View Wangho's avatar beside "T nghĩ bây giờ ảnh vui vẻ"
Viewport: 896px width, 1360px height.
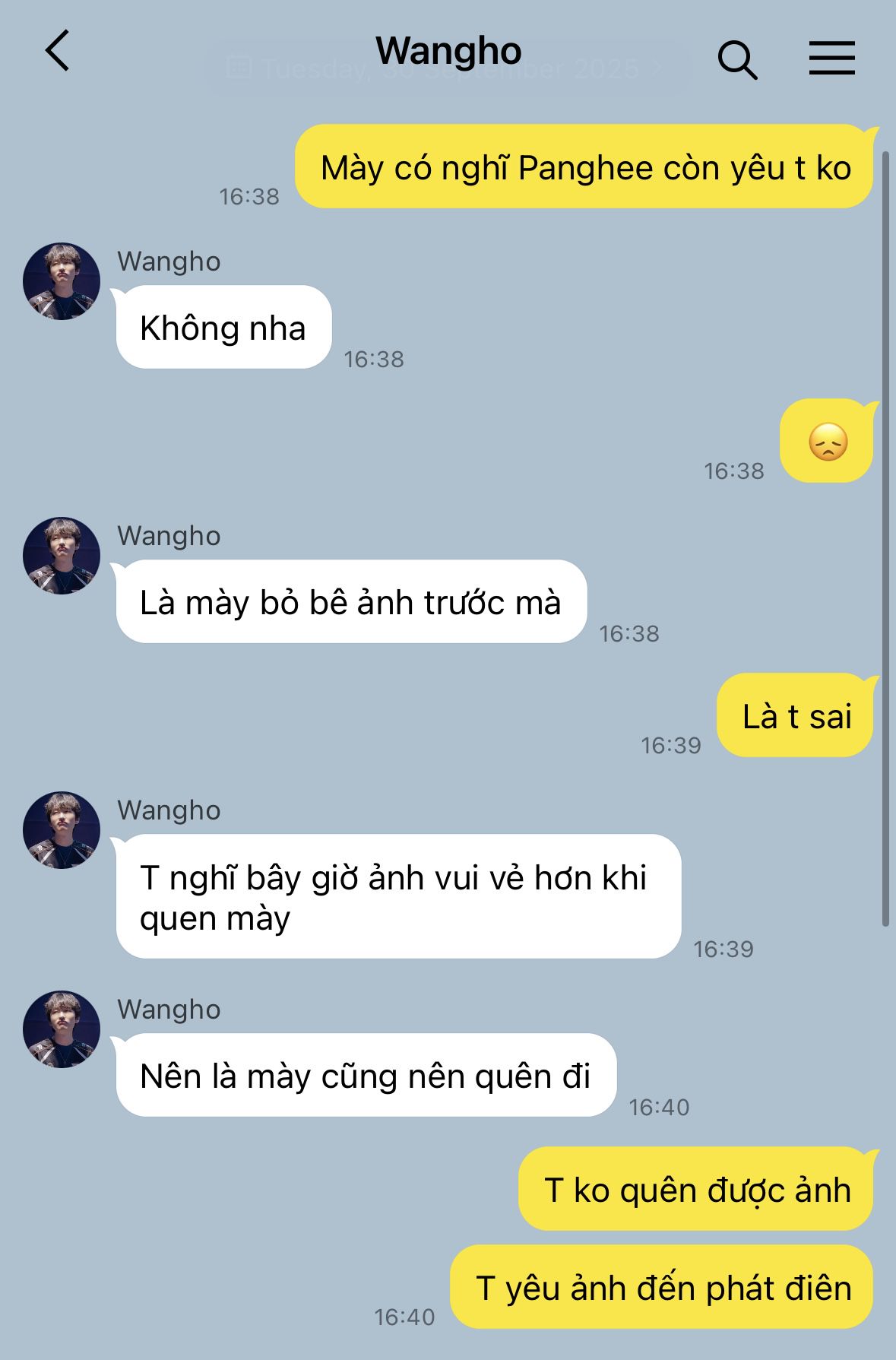tap(62, 830)
